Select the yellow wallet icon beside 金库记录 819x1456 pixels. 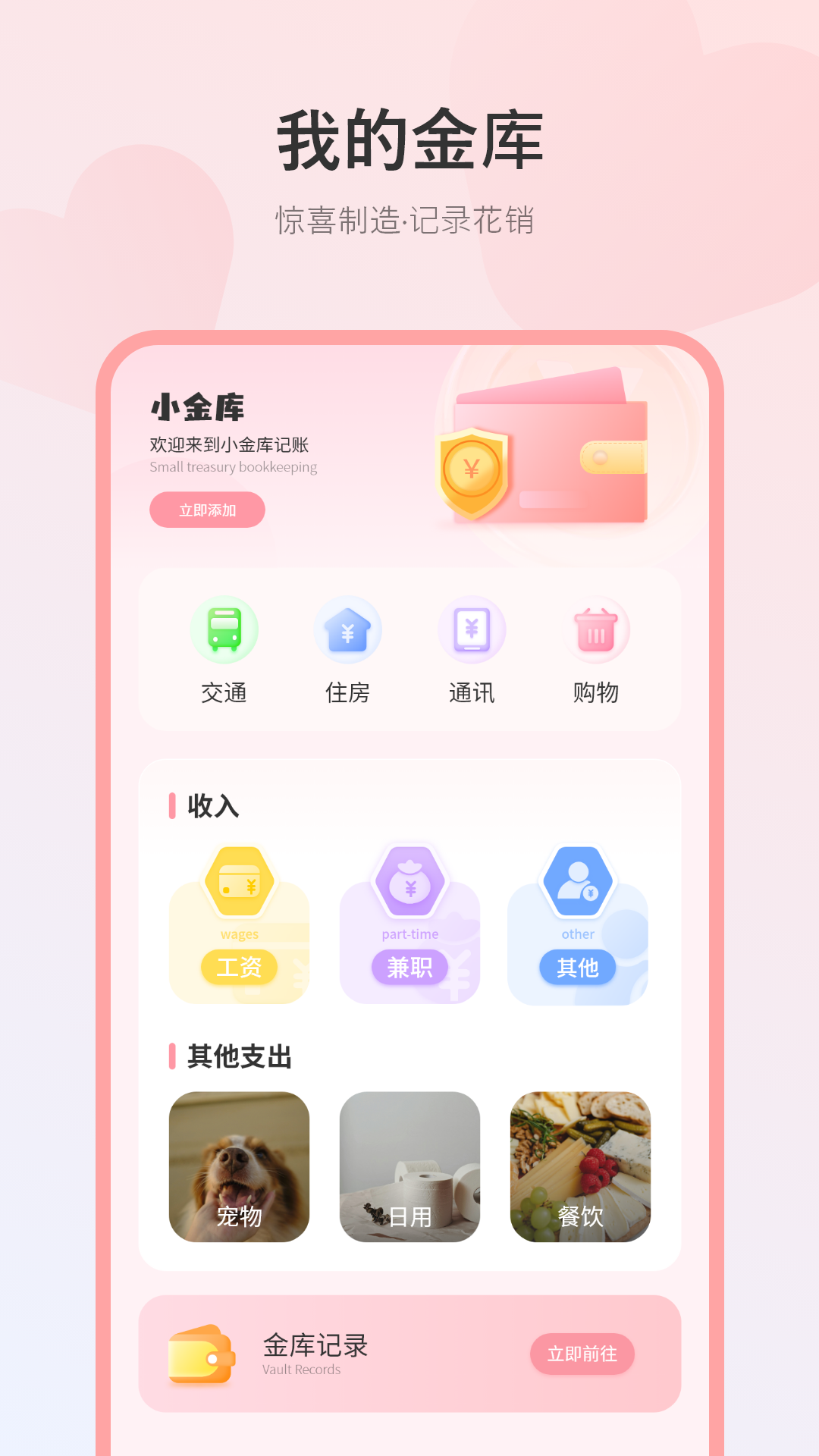[201, 1354]
